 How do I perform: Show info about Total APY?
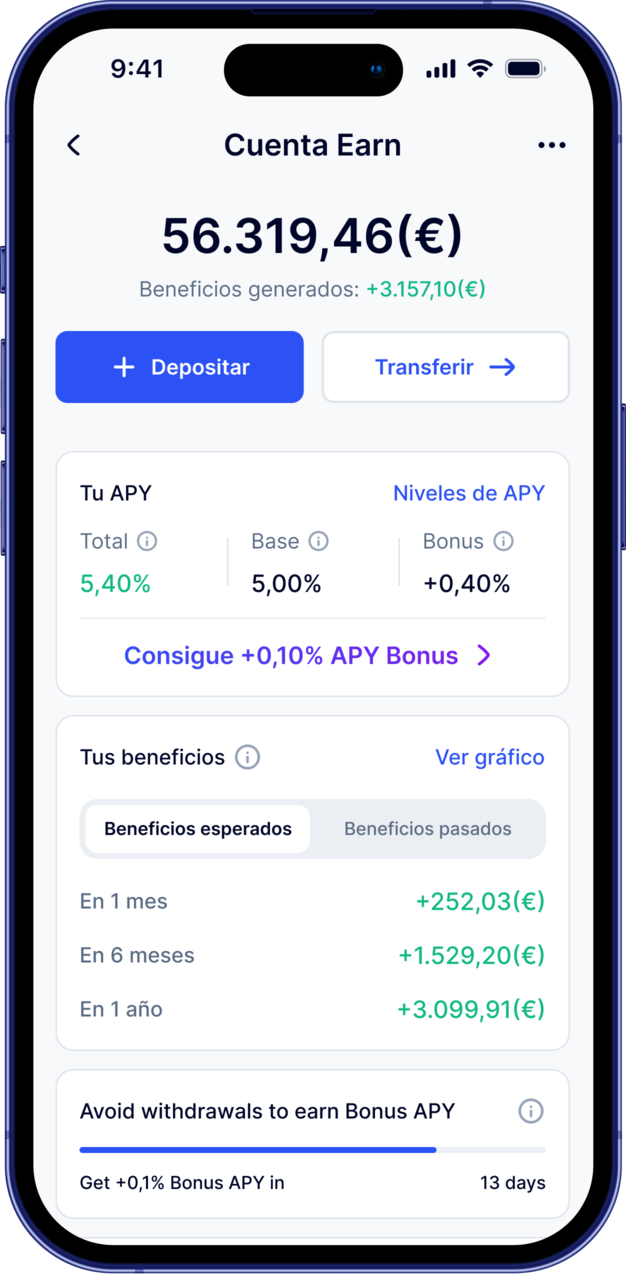[x=147, y=541]
